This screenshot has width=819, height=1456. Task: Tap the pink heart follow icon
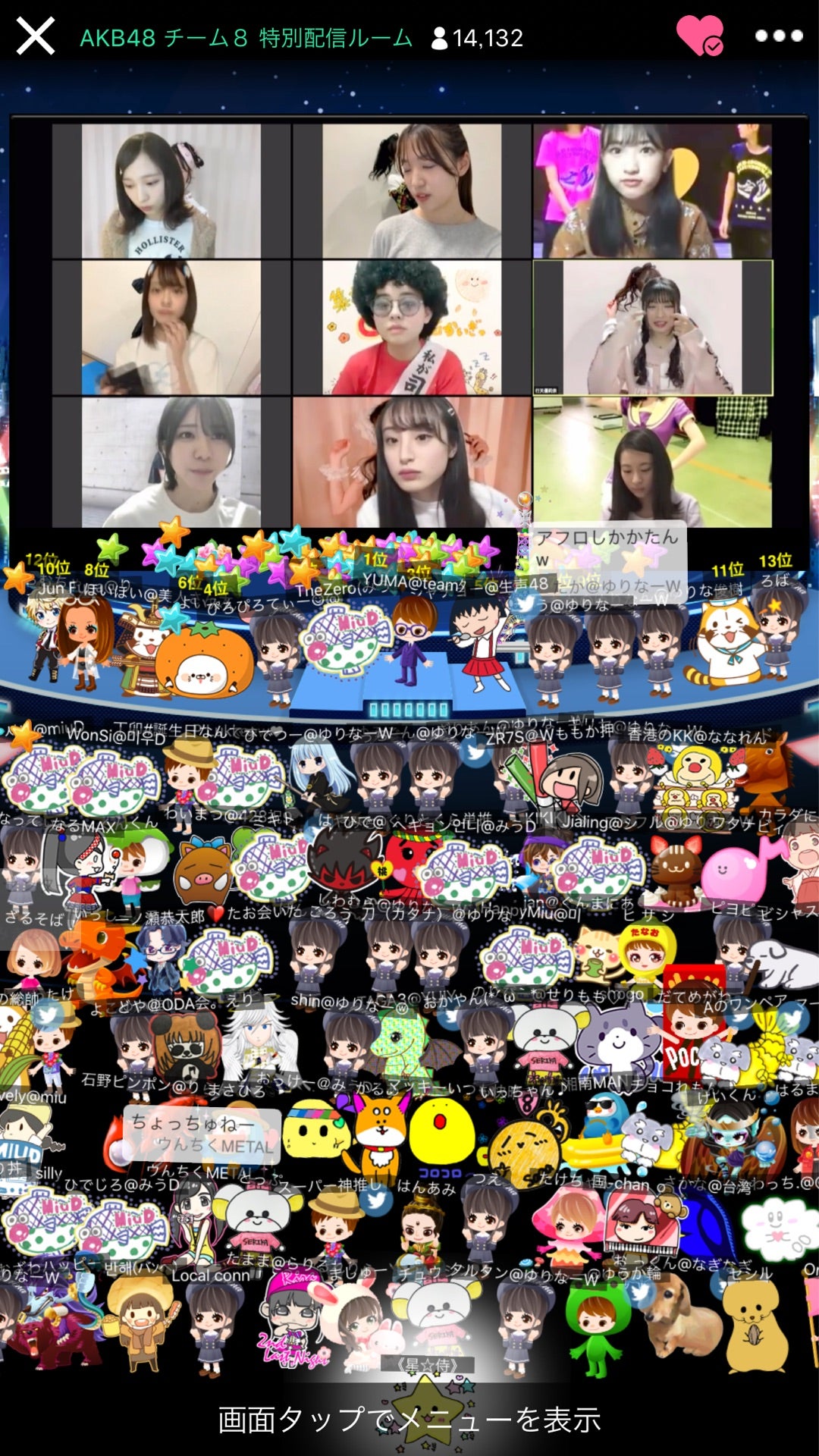coord(698,36)
